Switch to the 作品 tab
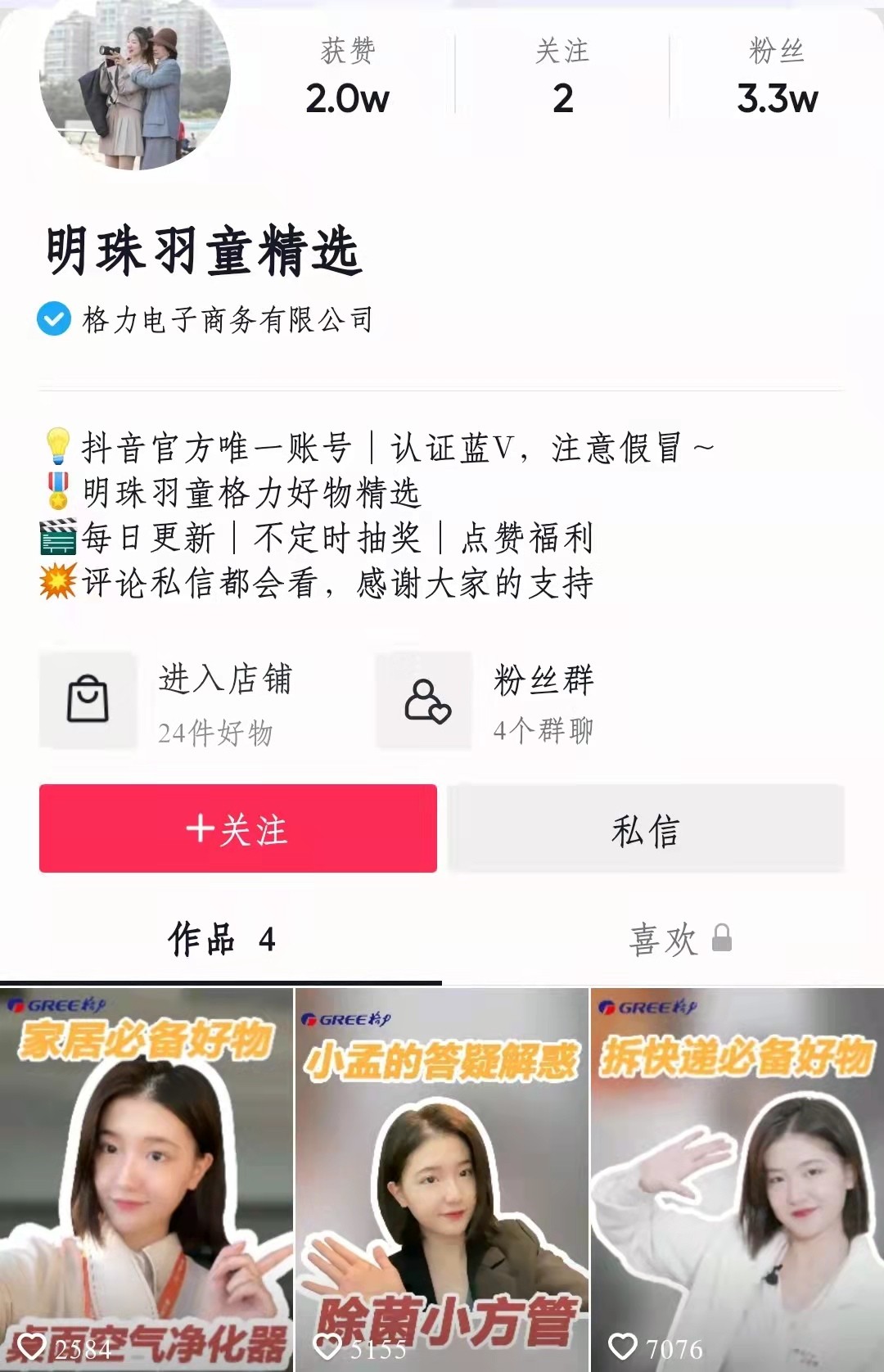 221,939
